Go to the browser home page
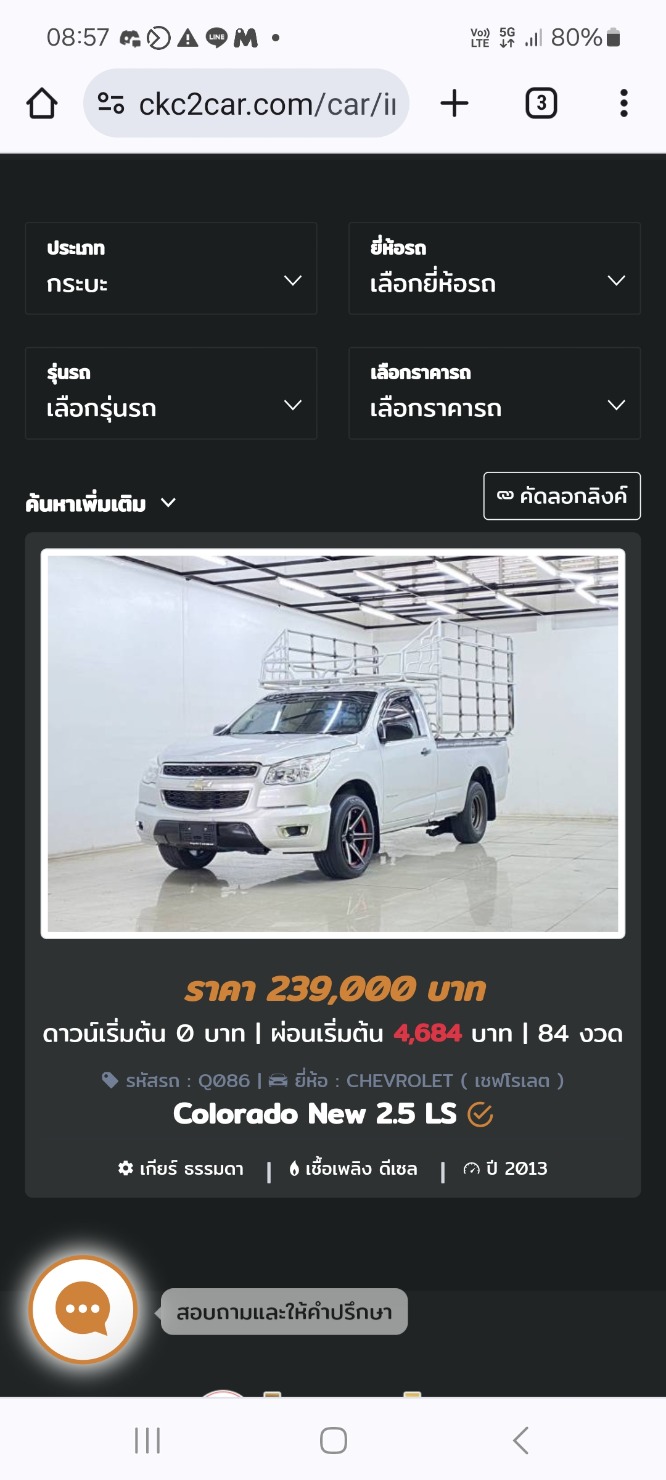Viewport: 666px width, 1480px height. coord(42,103)
